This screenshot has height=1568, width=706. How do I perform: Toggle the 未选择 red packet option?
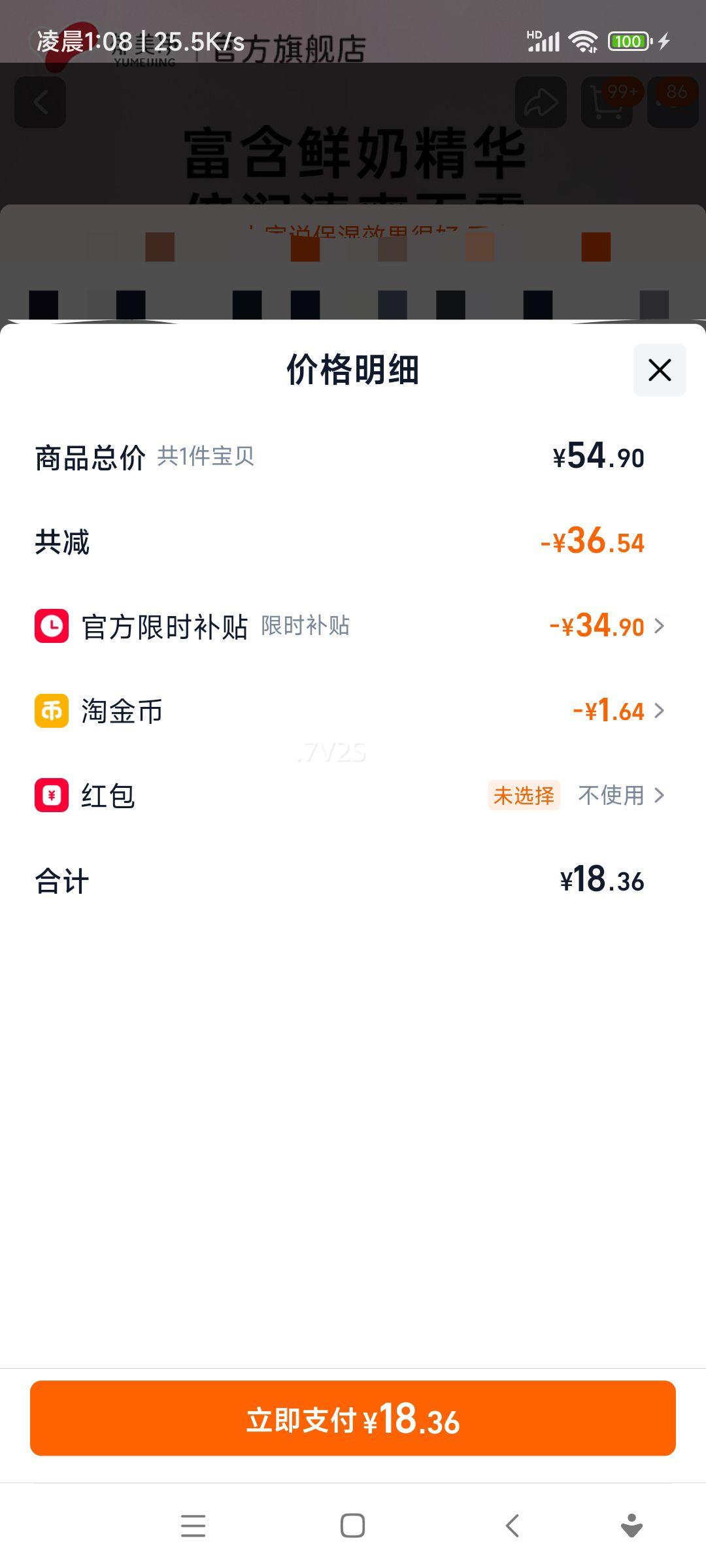524,796
